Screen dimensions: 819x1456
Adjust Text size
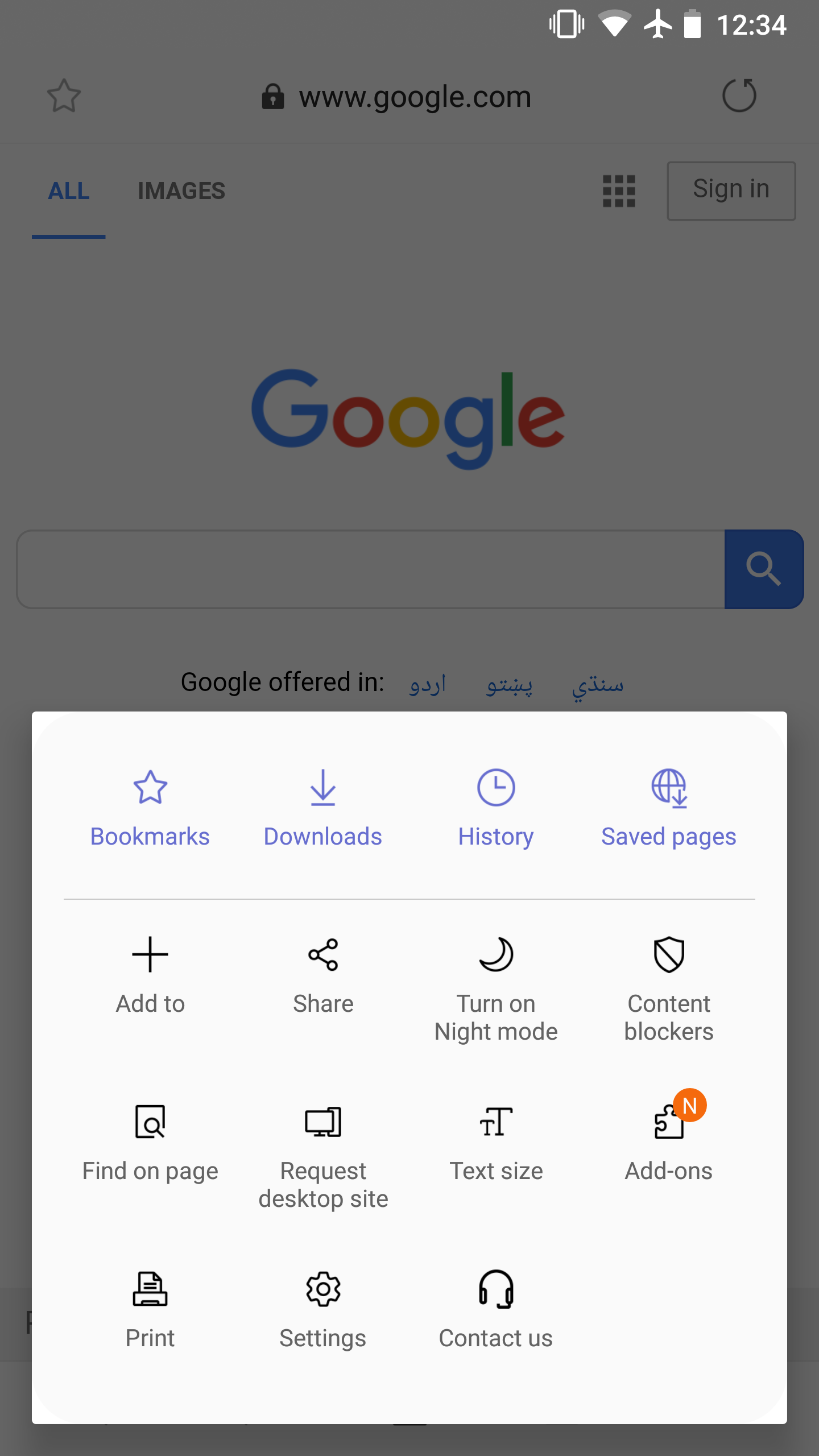point(496,1142)
